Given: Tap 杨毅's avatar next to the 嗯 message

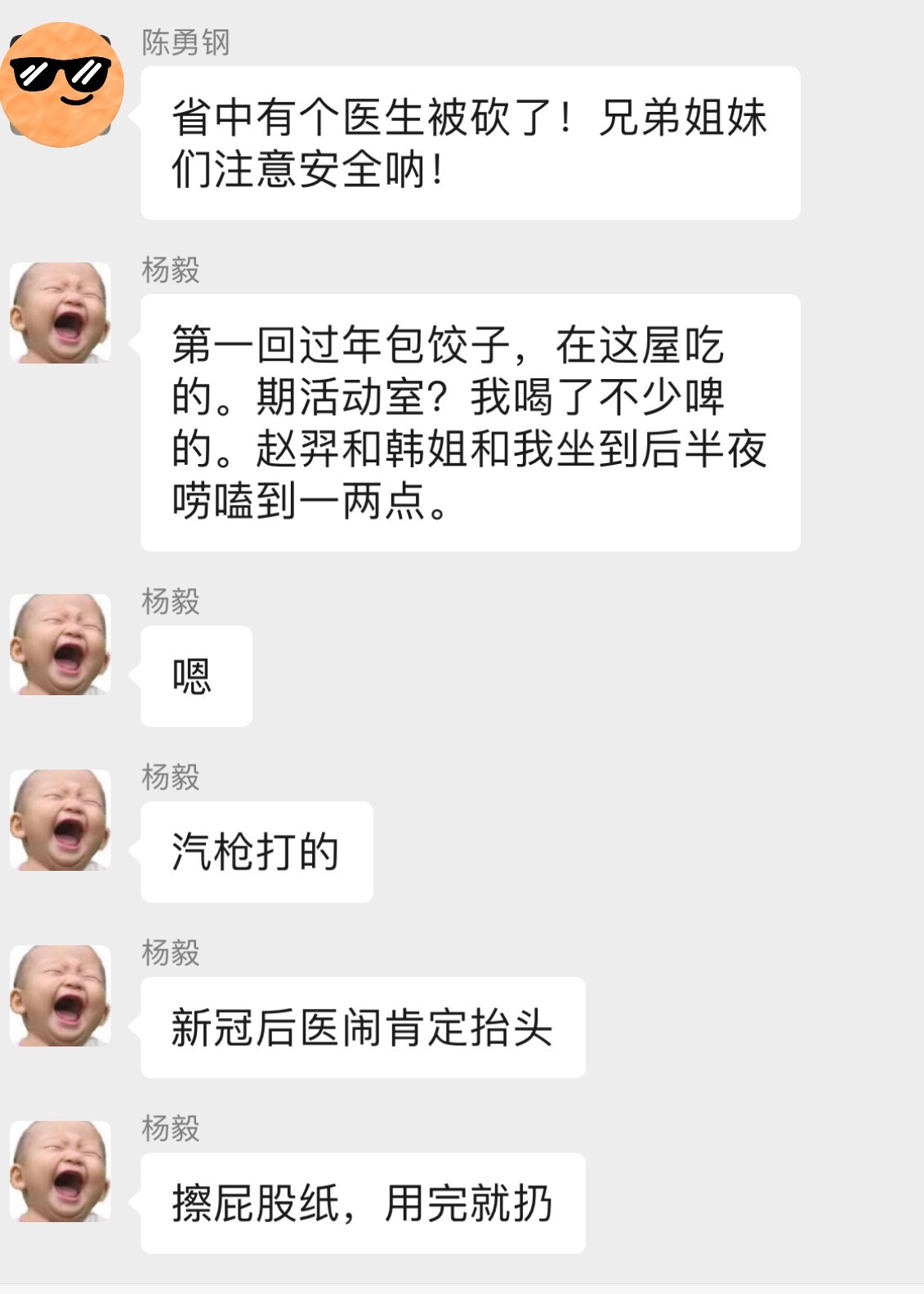Looking at the screenshot, I should point(60,645).
